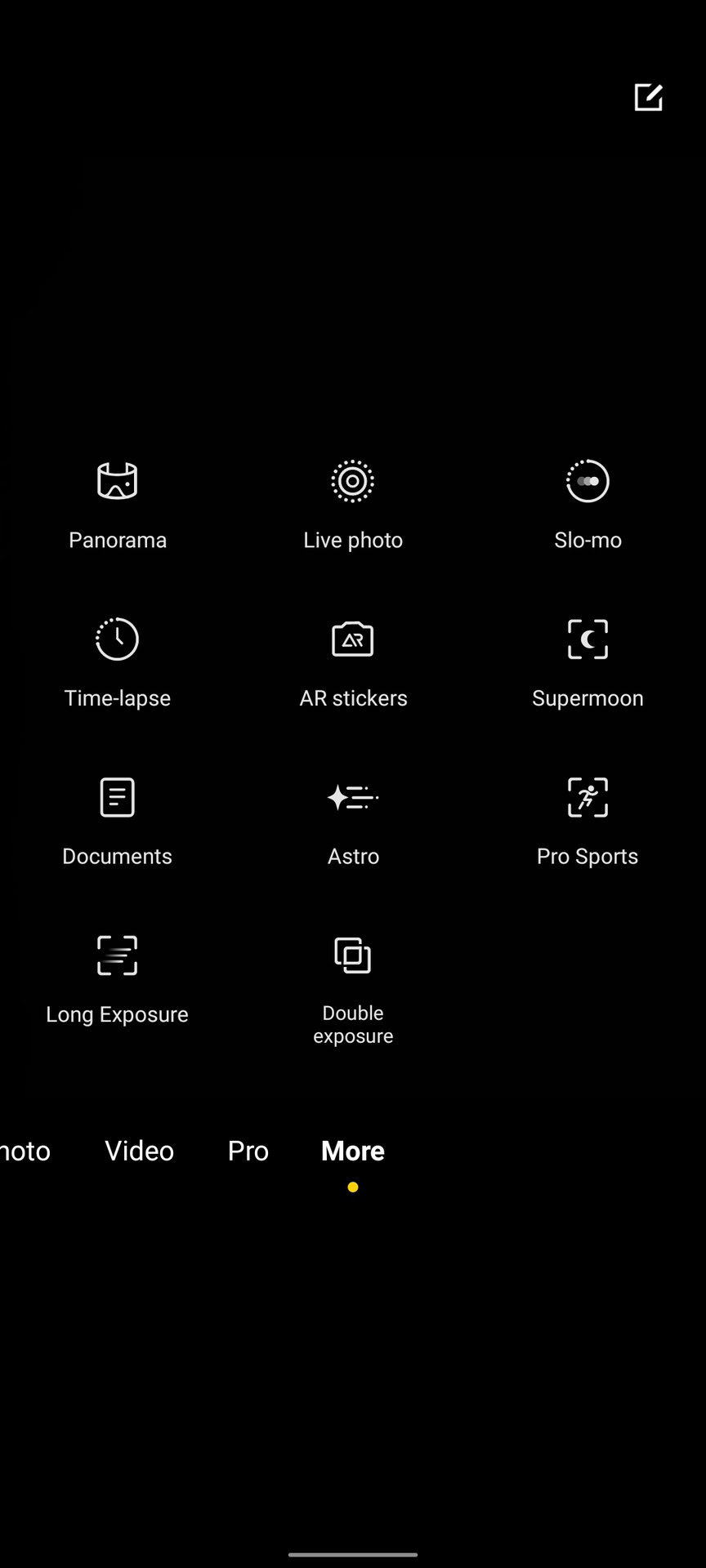
Task: Switch to the Photo tab
Action: coord(25,1151)
